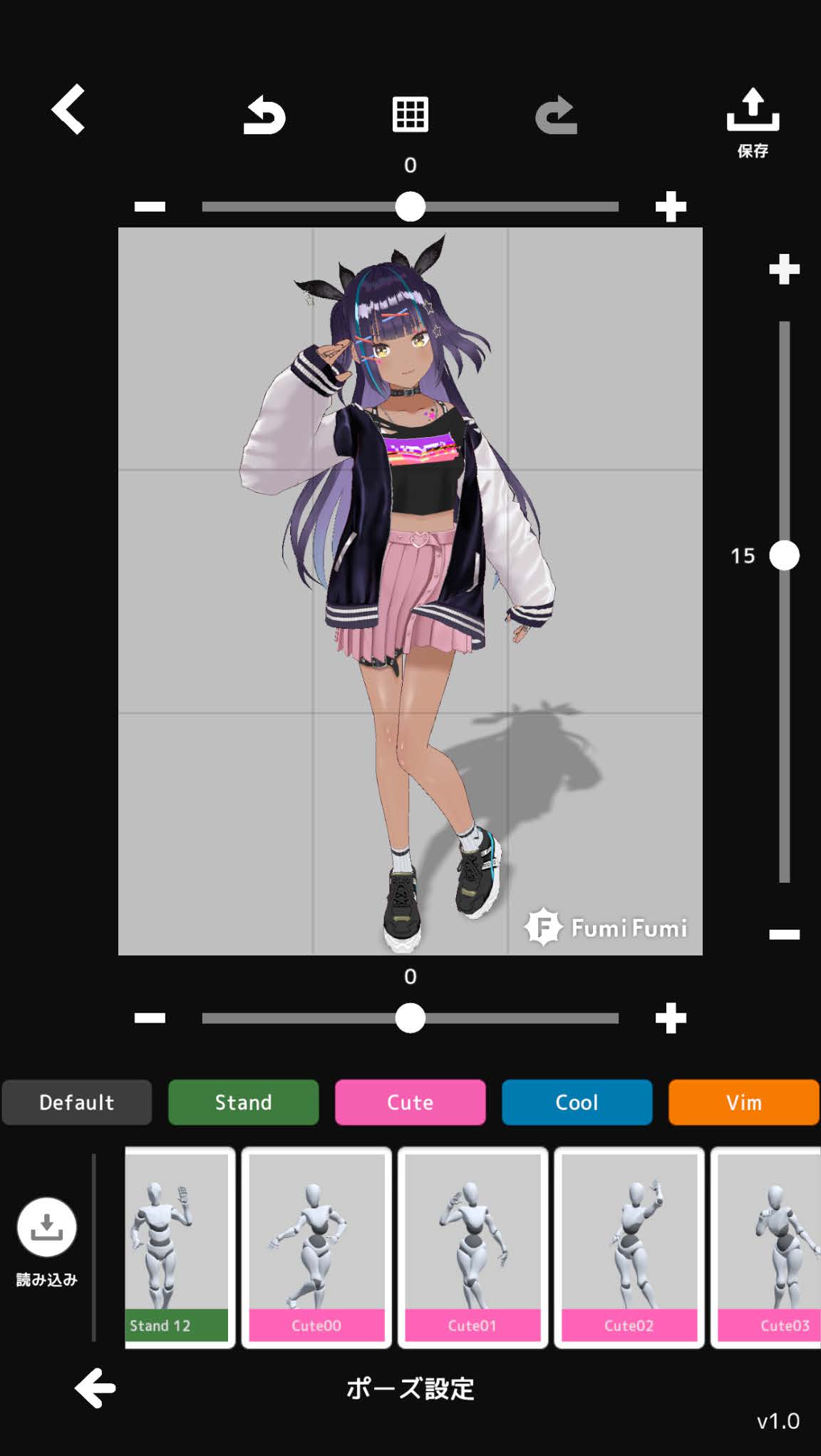
Task: Redo the change
Action: coord(556,115)
